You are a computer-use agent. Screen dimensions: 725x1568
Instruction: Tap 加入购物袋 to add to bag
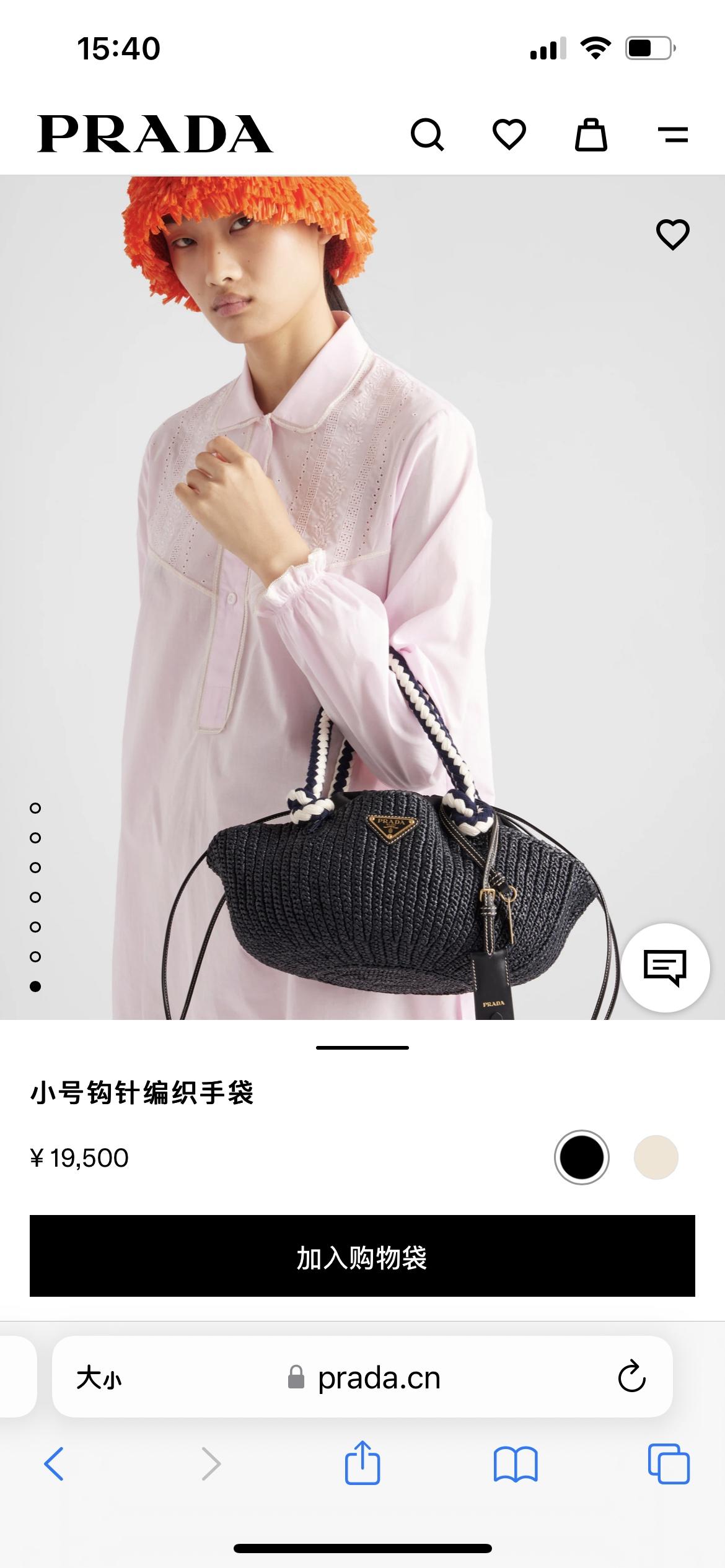point(362,1256)
